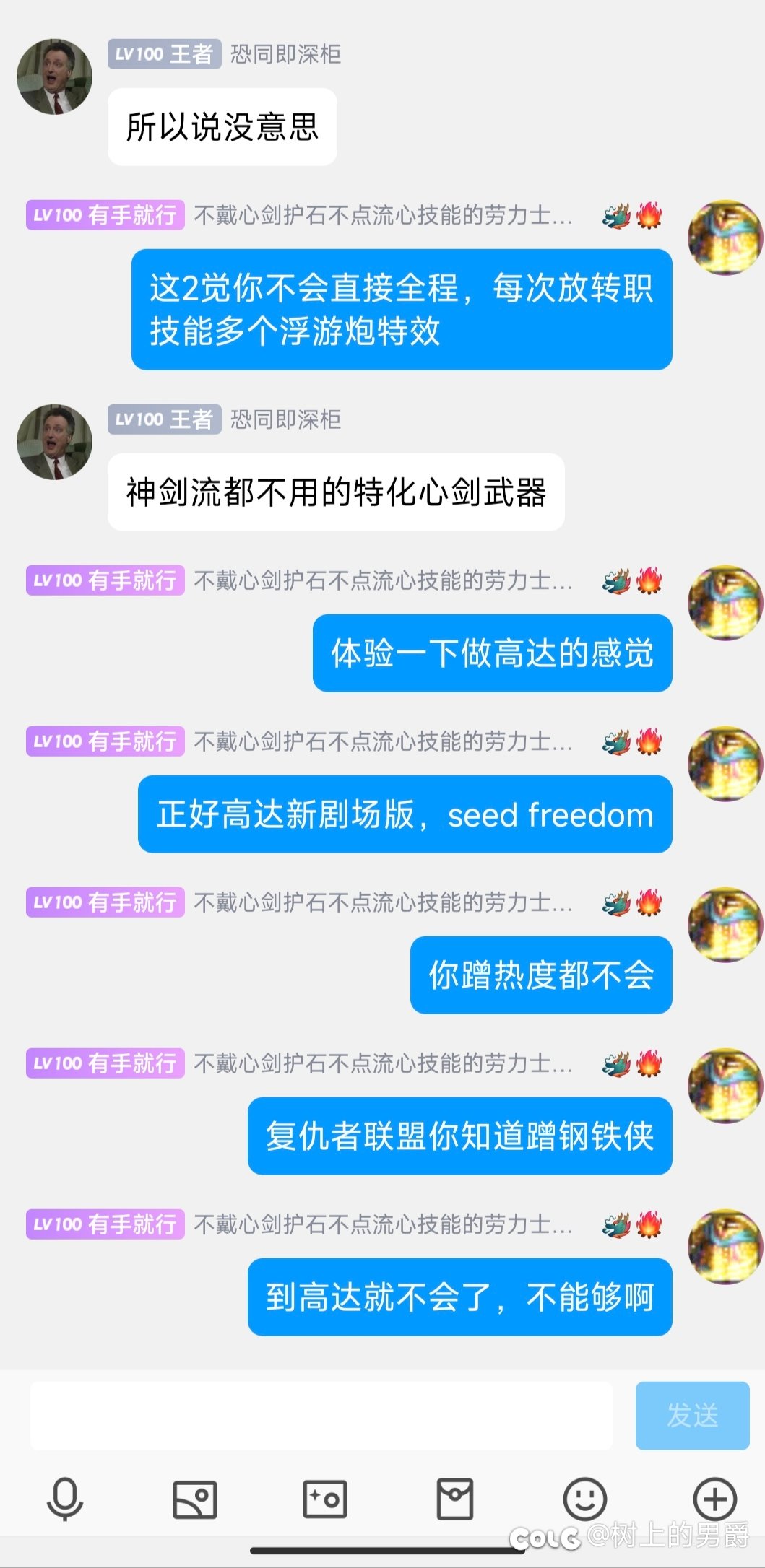This screenshot has width=765, height=1568.
Task: Tap username 恐同即深柜 above 神剑流 message
Action: coord(285,419)
